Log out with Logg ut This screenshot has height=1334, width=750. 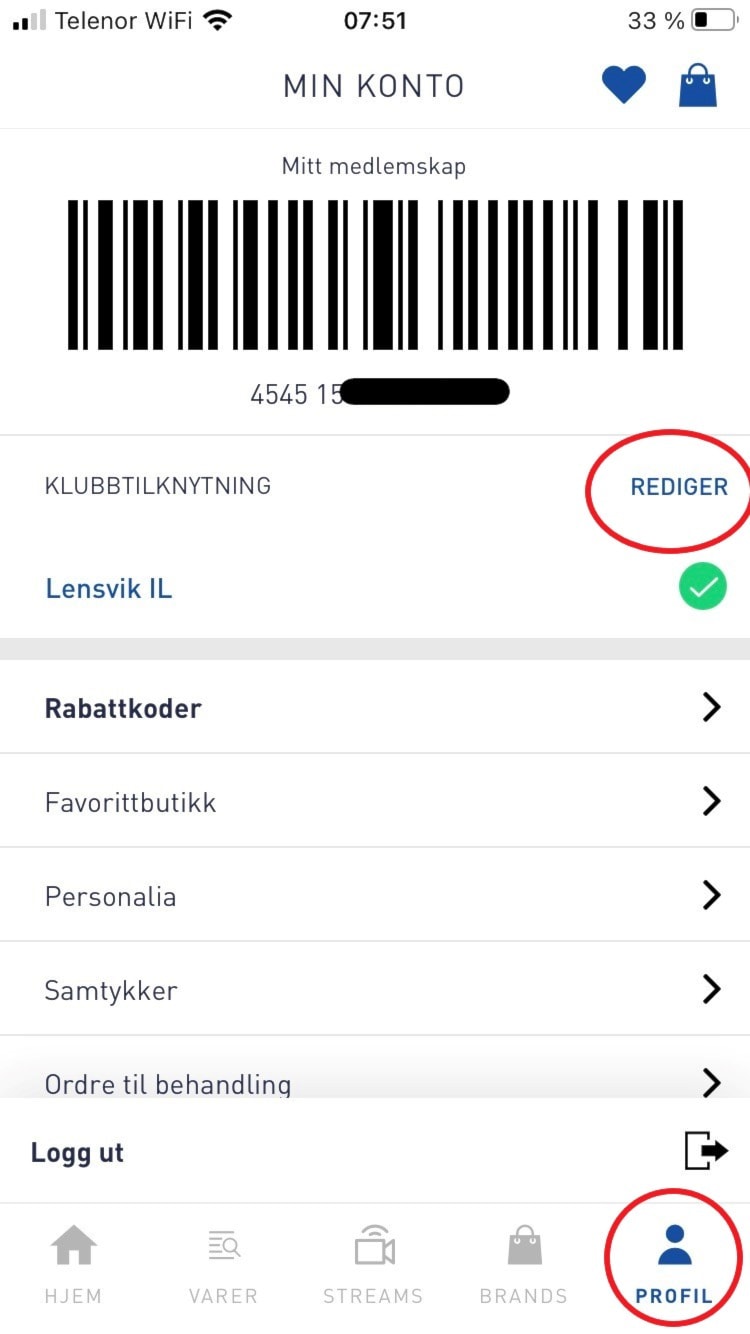coord(375,1152)
